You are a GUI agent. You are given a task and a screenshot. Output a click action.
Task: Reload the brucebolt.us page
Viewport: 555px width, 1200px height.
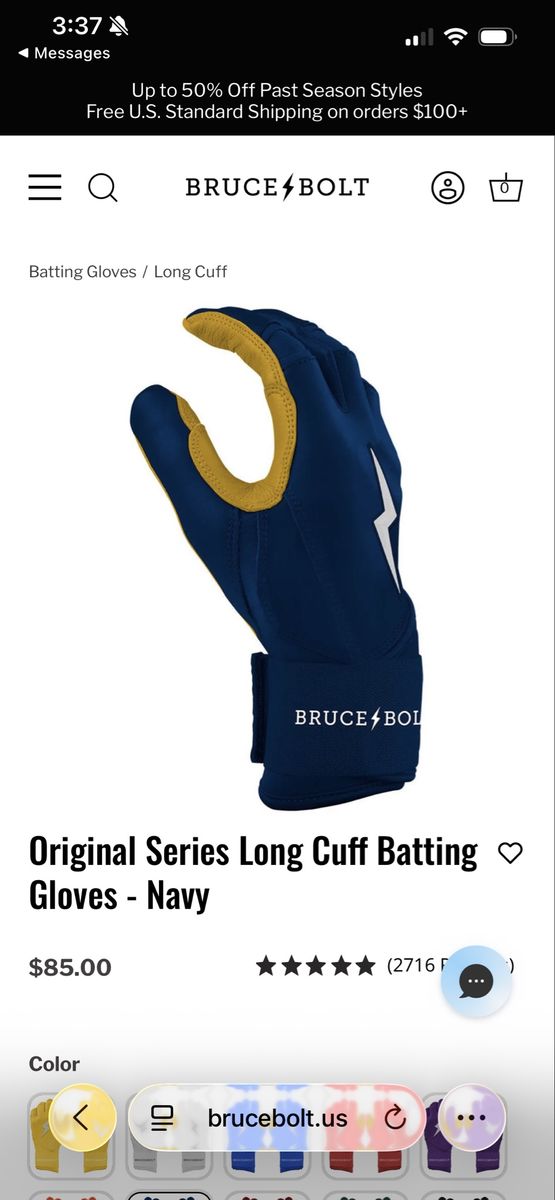coord(395,1118)
